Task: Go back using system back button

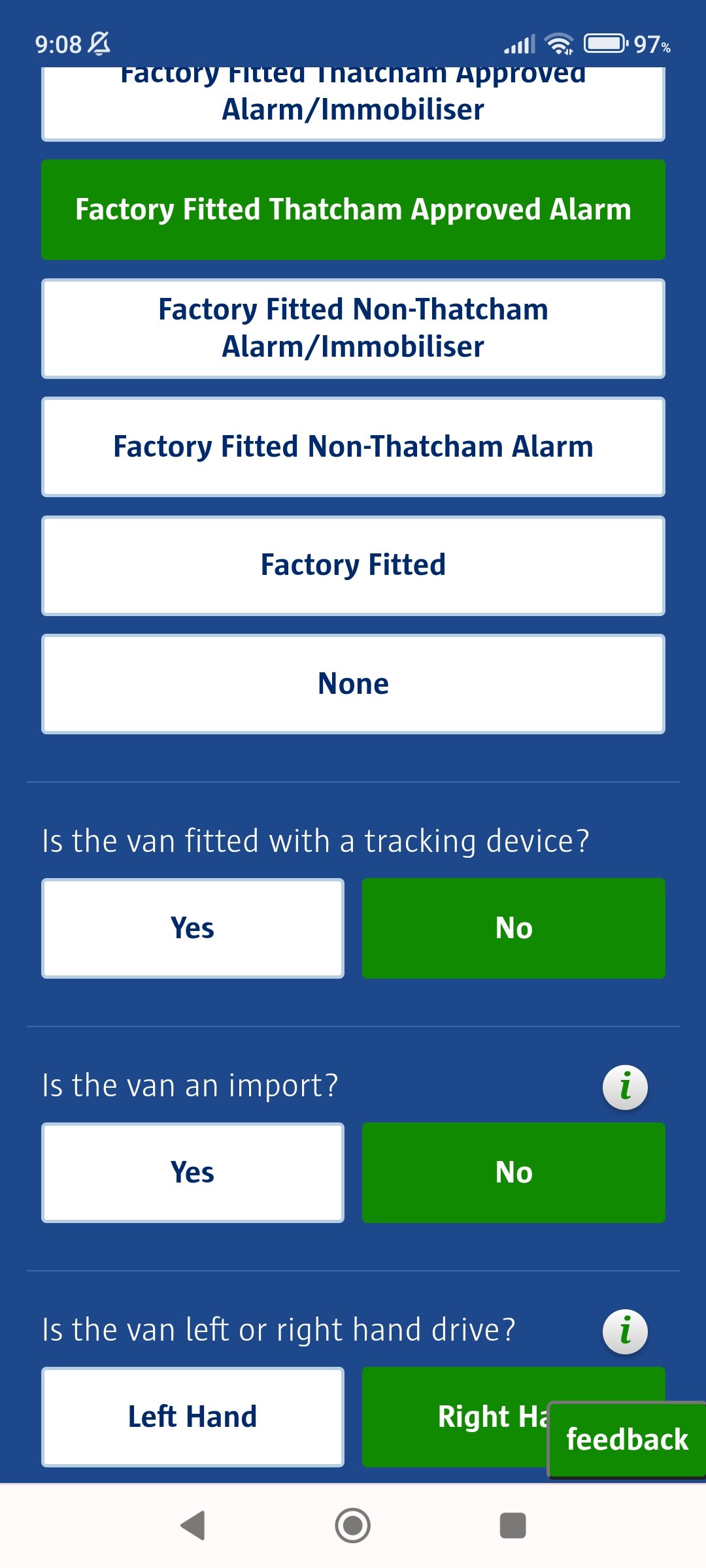Action: click(x=193, y=1526)
